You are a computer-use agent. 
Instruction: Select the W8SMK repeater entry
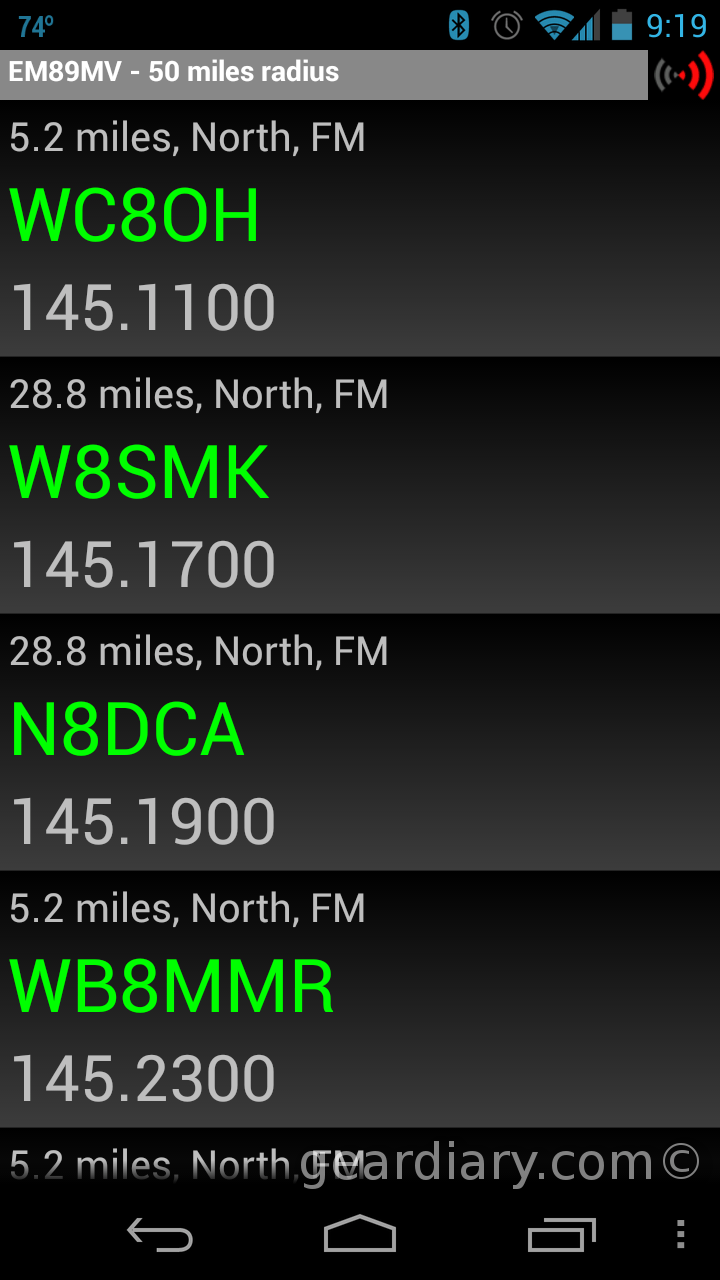coord(360,486)
